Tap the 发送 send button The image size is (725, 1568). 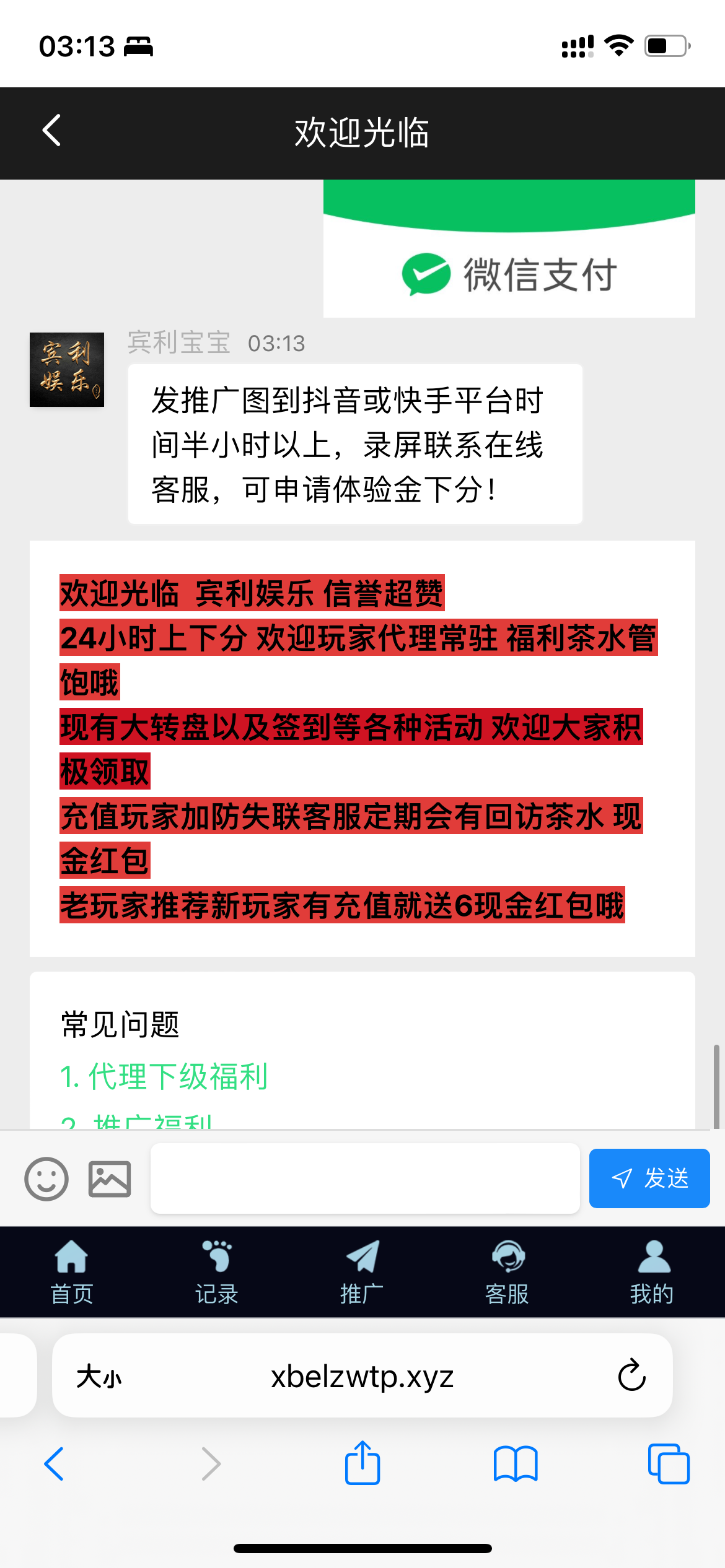(649, 1178)
